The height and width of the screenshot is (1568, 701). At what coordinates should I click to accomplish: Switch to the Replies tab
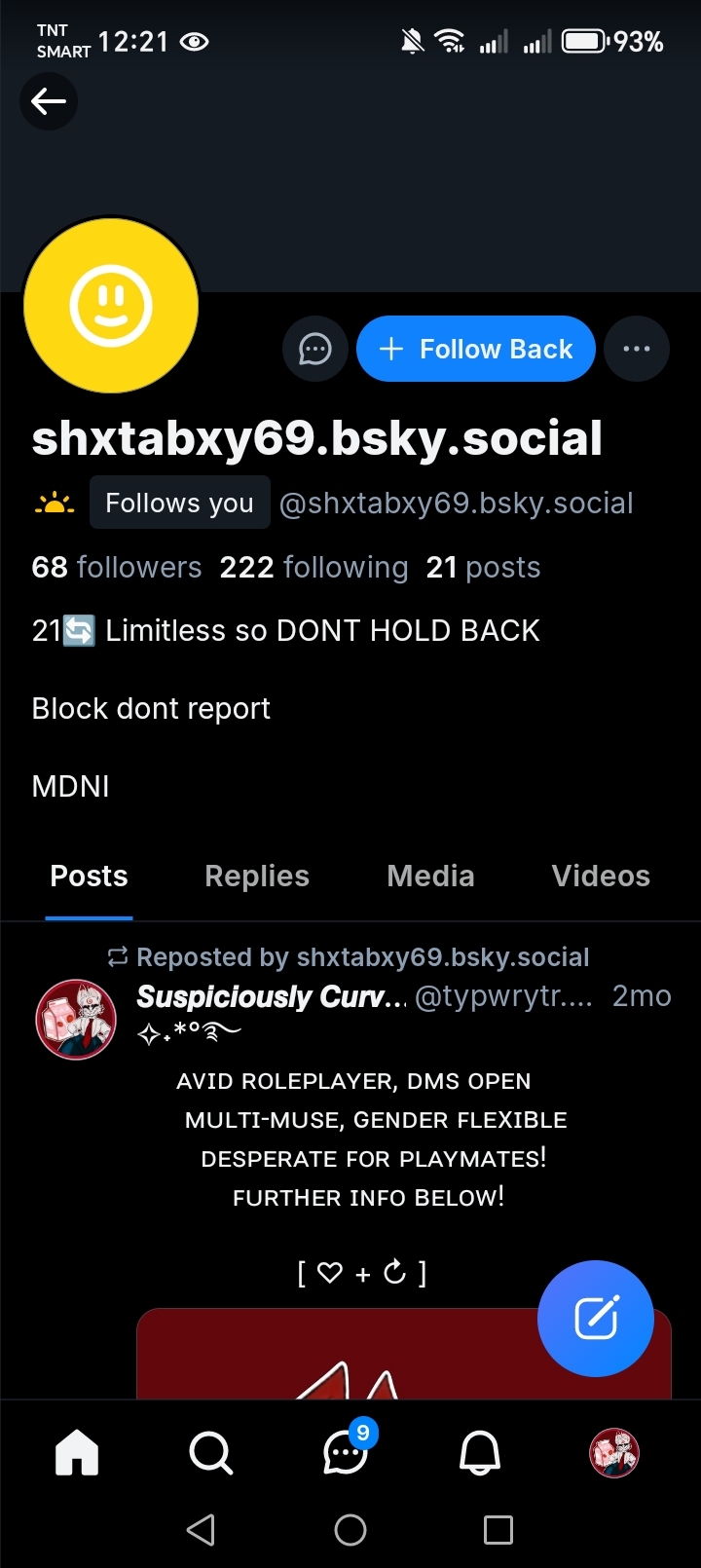click(x=257, y=876)
